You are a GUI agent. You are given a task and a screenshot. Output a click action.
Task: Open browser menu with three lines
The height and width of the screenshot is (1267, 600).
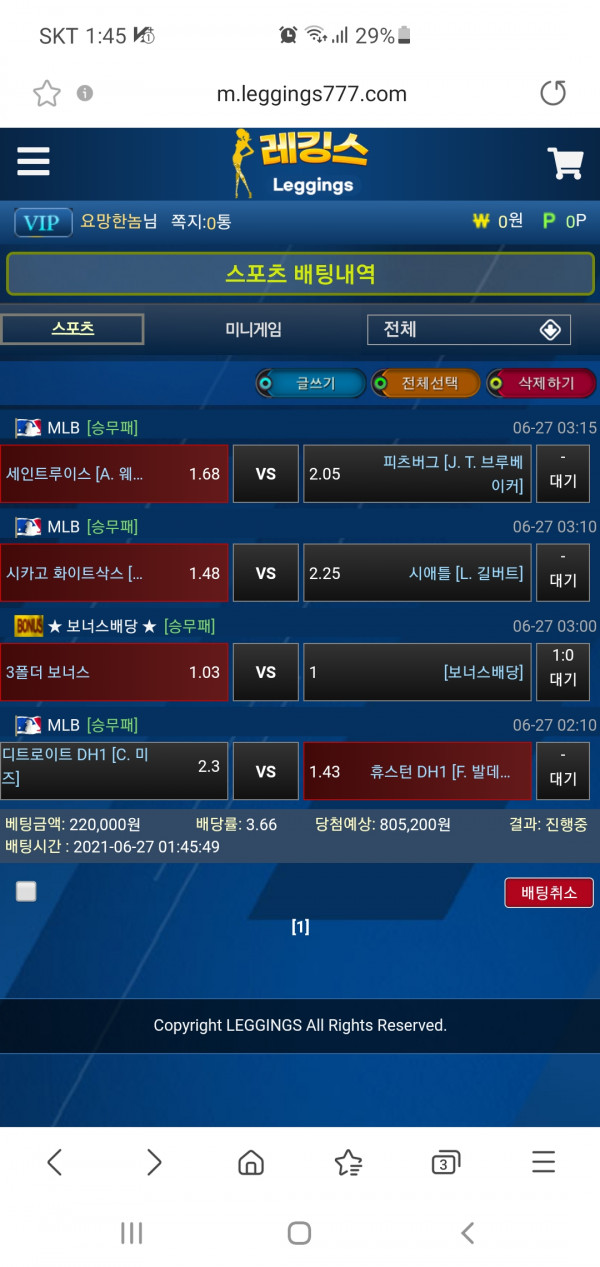point(543,1162)
